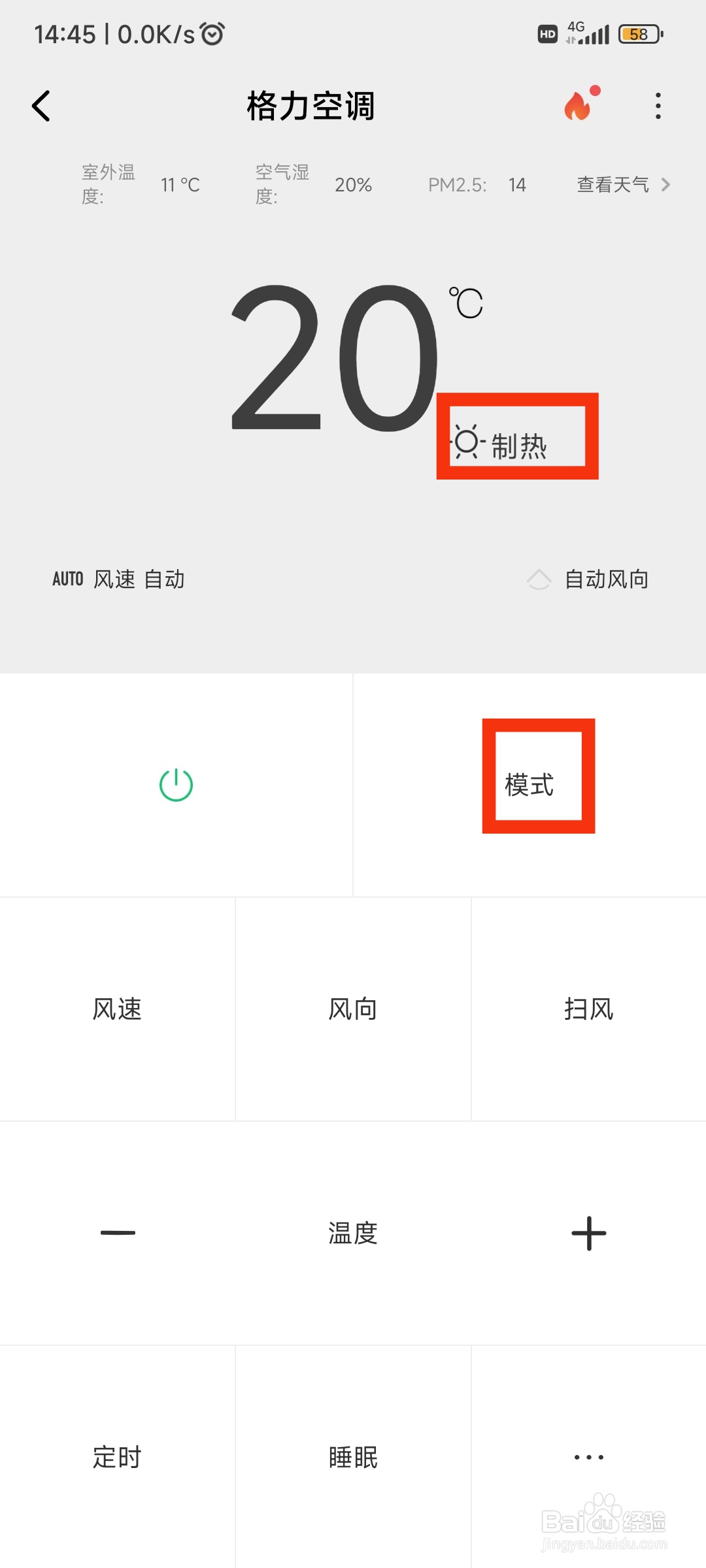
Task: Tap the heating flame icon near the title
Action: pyautogui.click(x=578, y=106)
